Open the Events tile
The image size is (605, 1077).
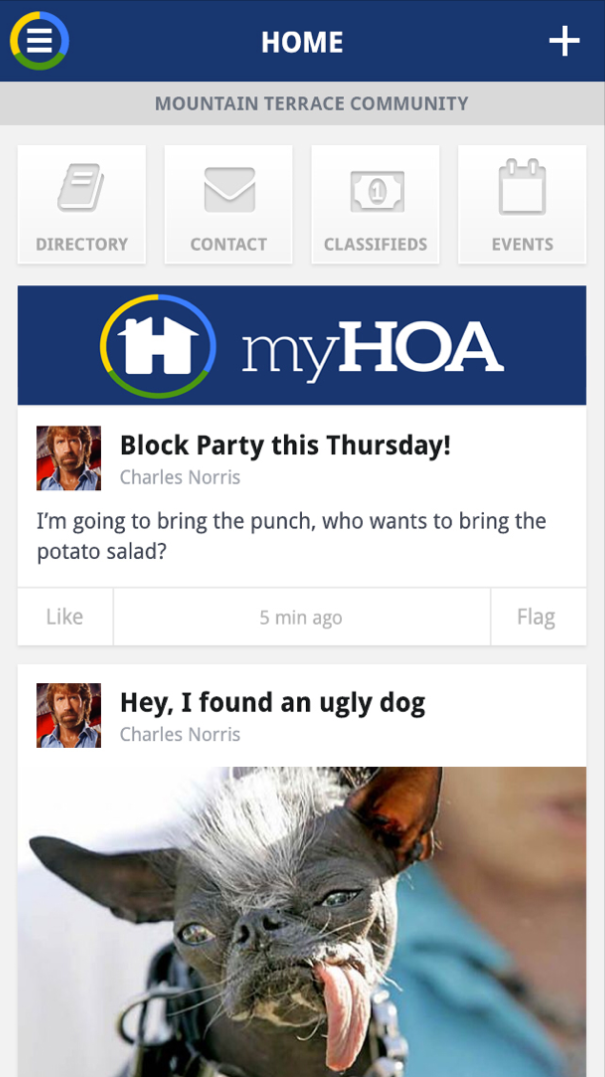coord(523,204)
